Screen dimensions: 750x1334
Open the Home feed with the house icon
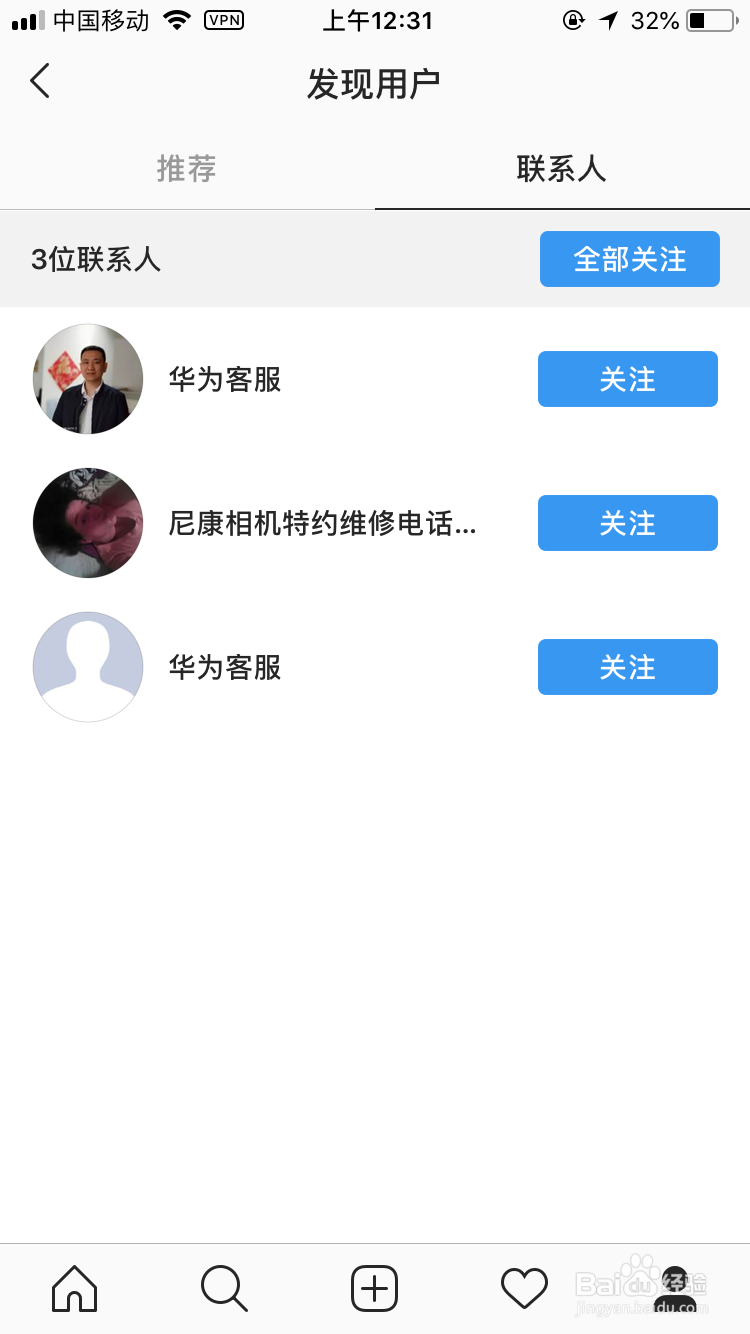pyautogui.click(x=73, y=1289)
